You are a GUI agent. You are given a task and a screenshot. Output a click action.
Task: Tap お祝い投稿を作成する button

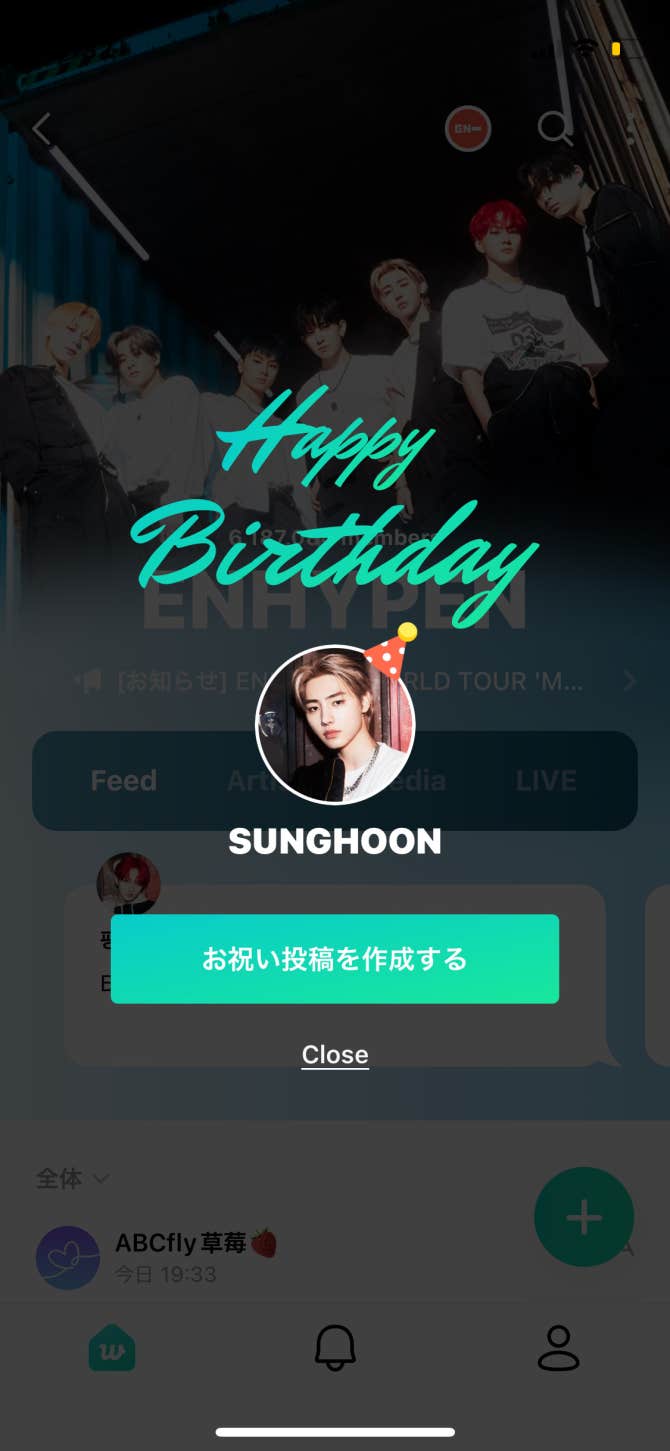pyautogui.click(x=334, y=959)
